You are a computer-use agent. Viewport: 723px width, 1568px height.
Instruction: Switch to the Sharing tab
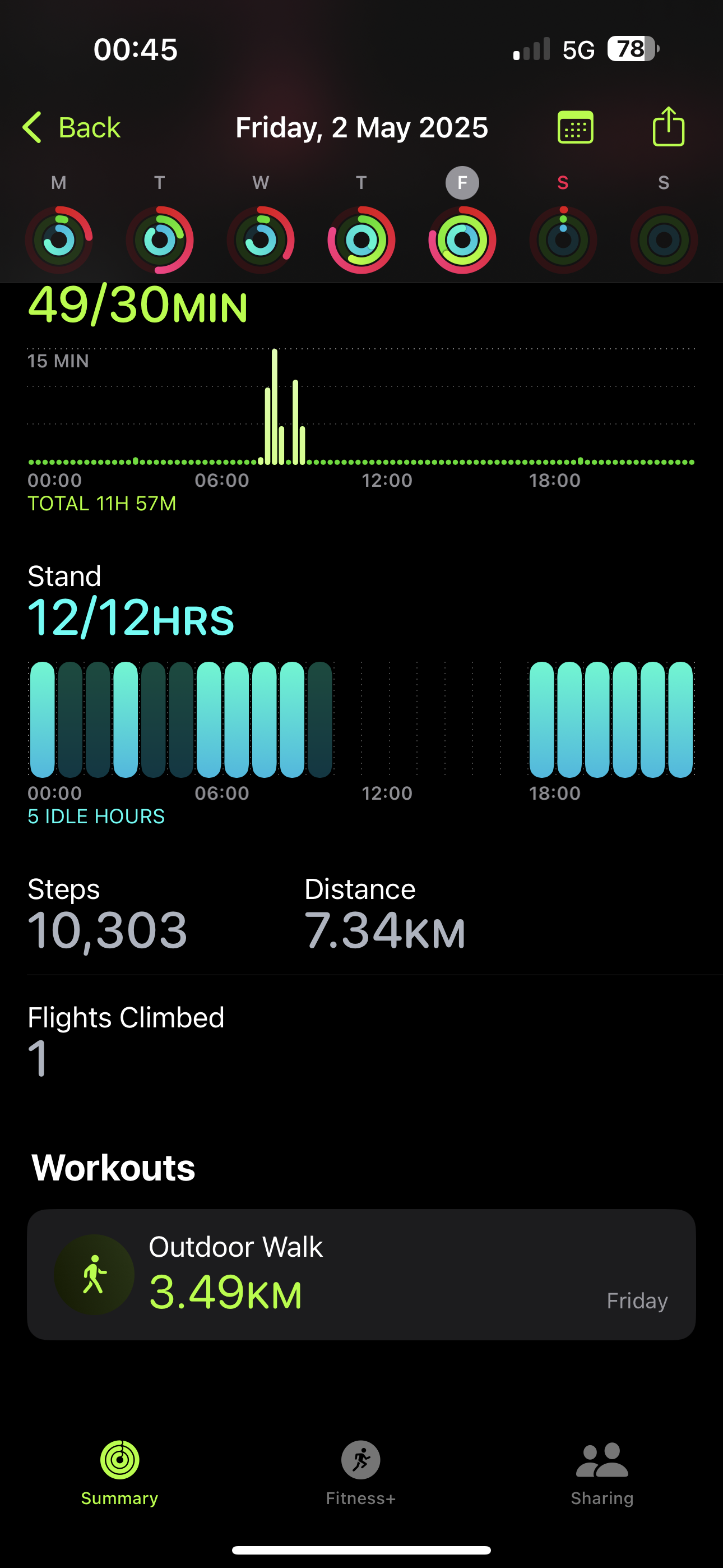click(x=602, y=1473)
